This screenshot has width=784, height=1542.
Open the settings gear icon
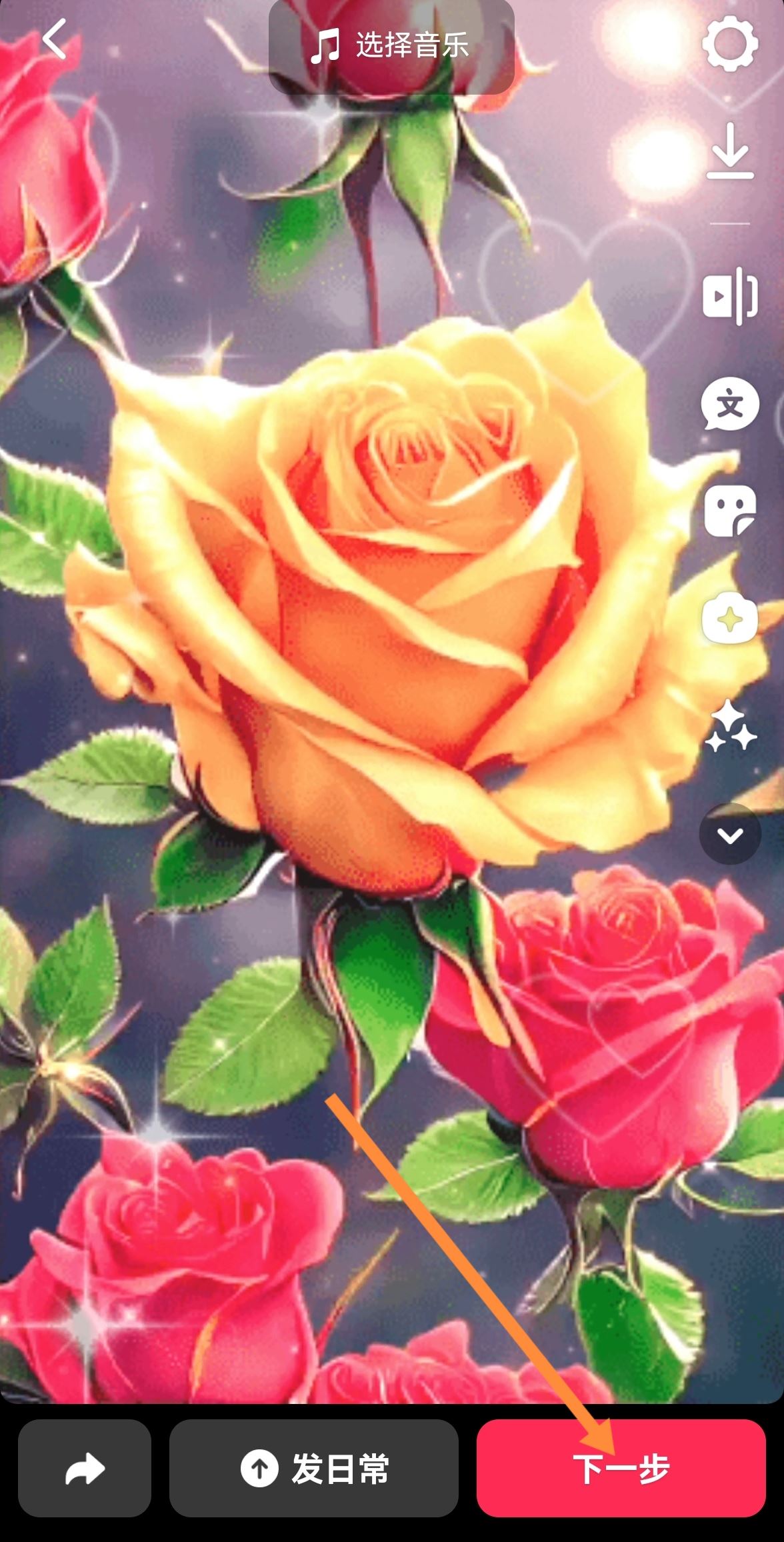click(730, 44)
